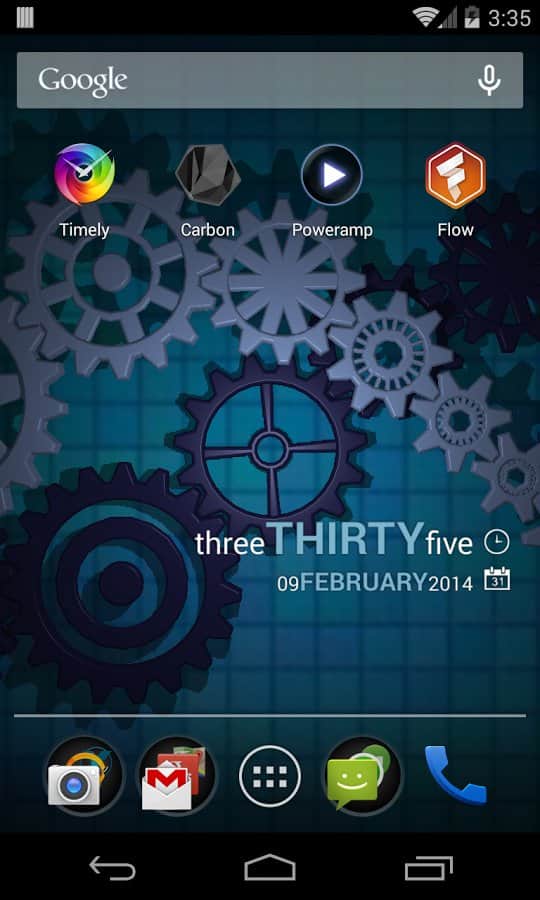Screen dimensions: 540x900
Task: Open the app drawer
Action: tap(270, 777)
